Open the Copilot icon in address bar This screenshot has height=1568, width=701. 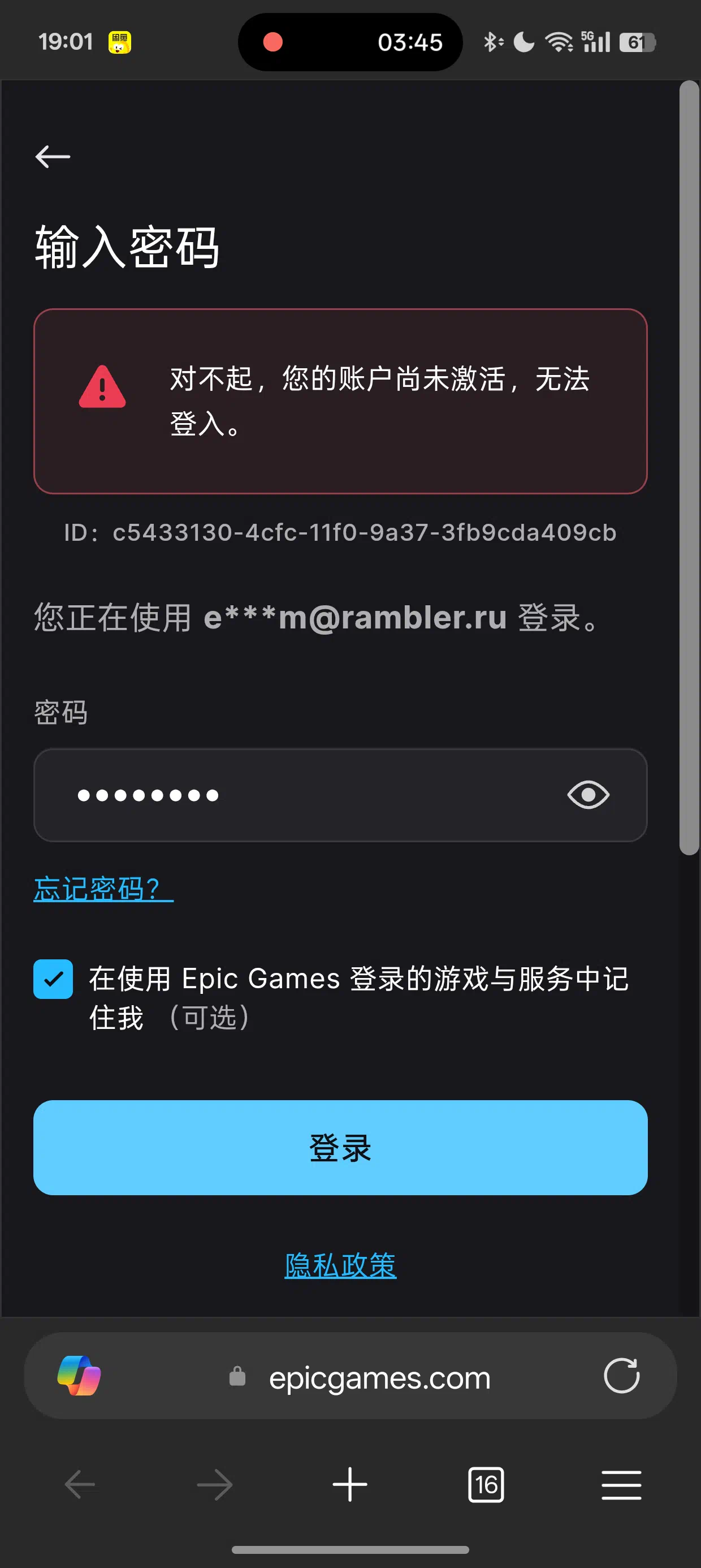click(x=79, y=1375)
